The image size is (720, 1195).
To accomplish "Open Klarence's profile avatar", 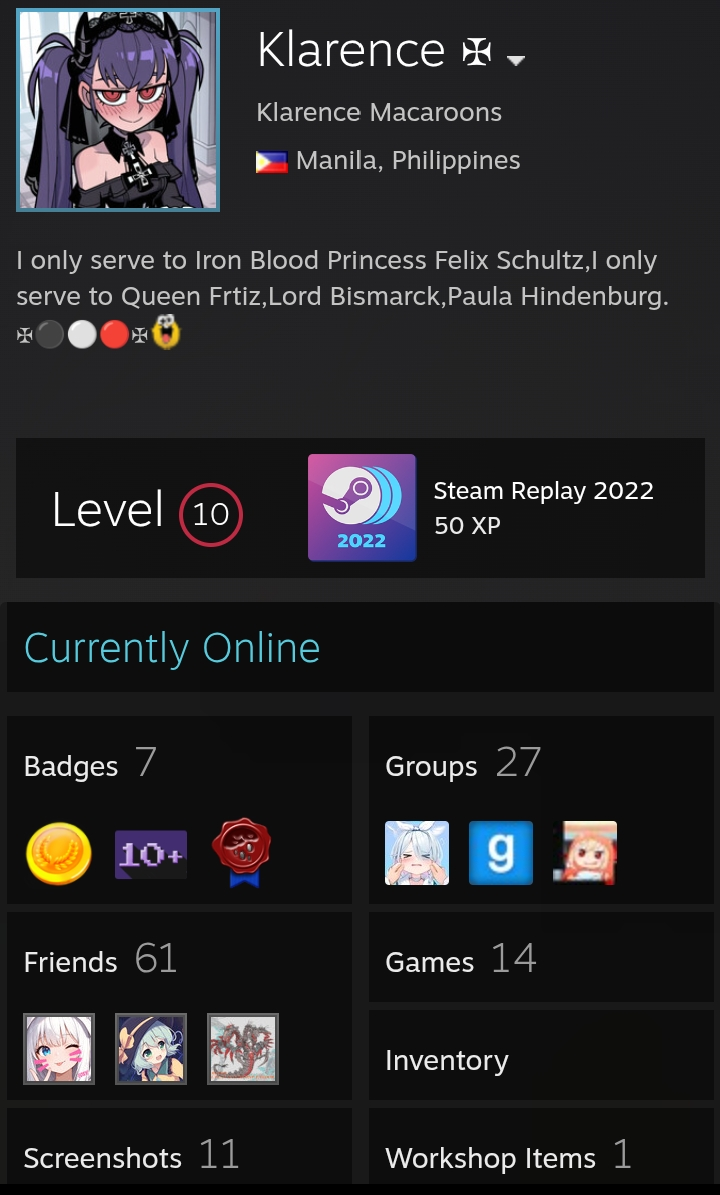I will click(x=118, y=111).
